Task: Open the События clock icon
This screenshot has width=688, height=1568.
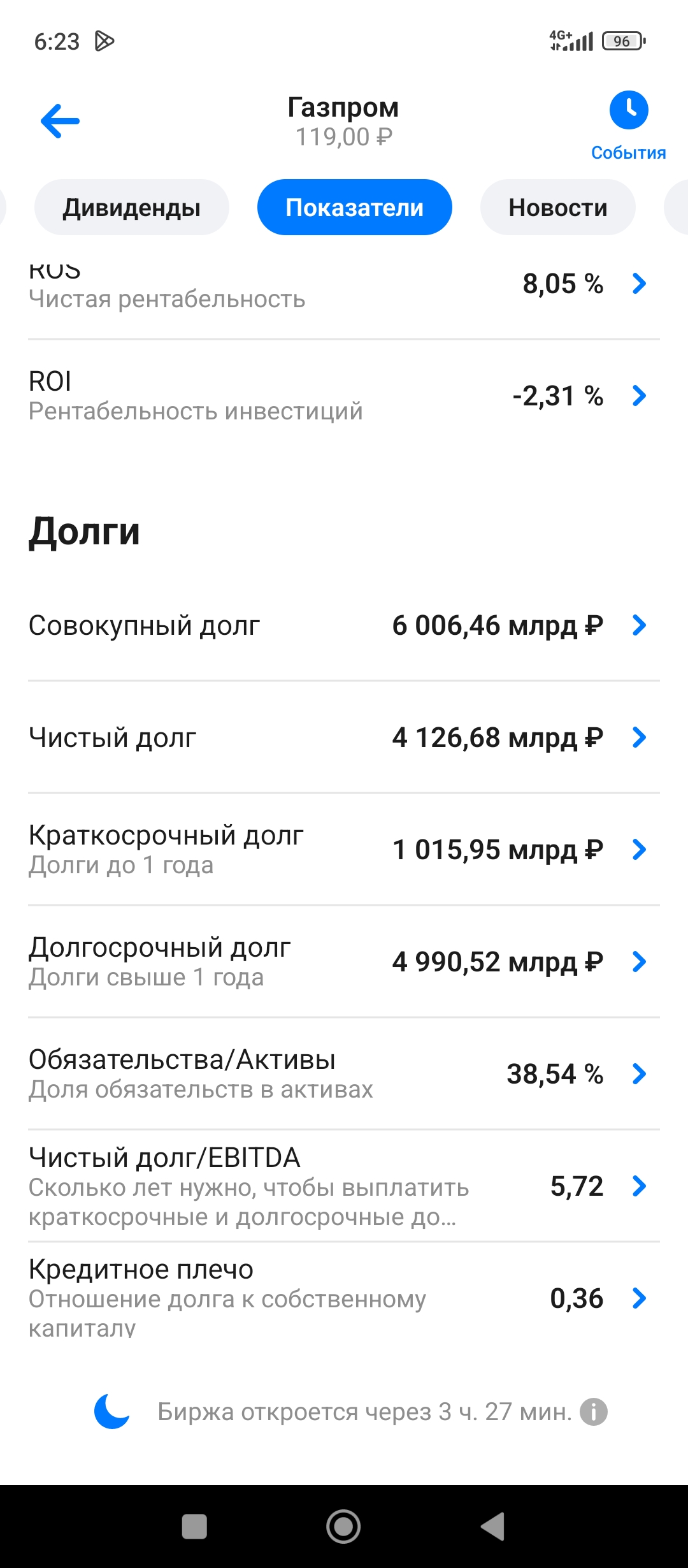Action: pos(629,110)
